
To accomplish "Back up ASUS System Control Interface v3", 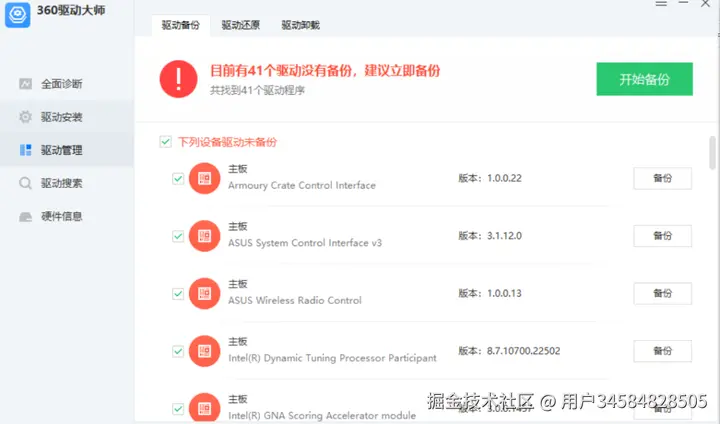I will [662, 236].
